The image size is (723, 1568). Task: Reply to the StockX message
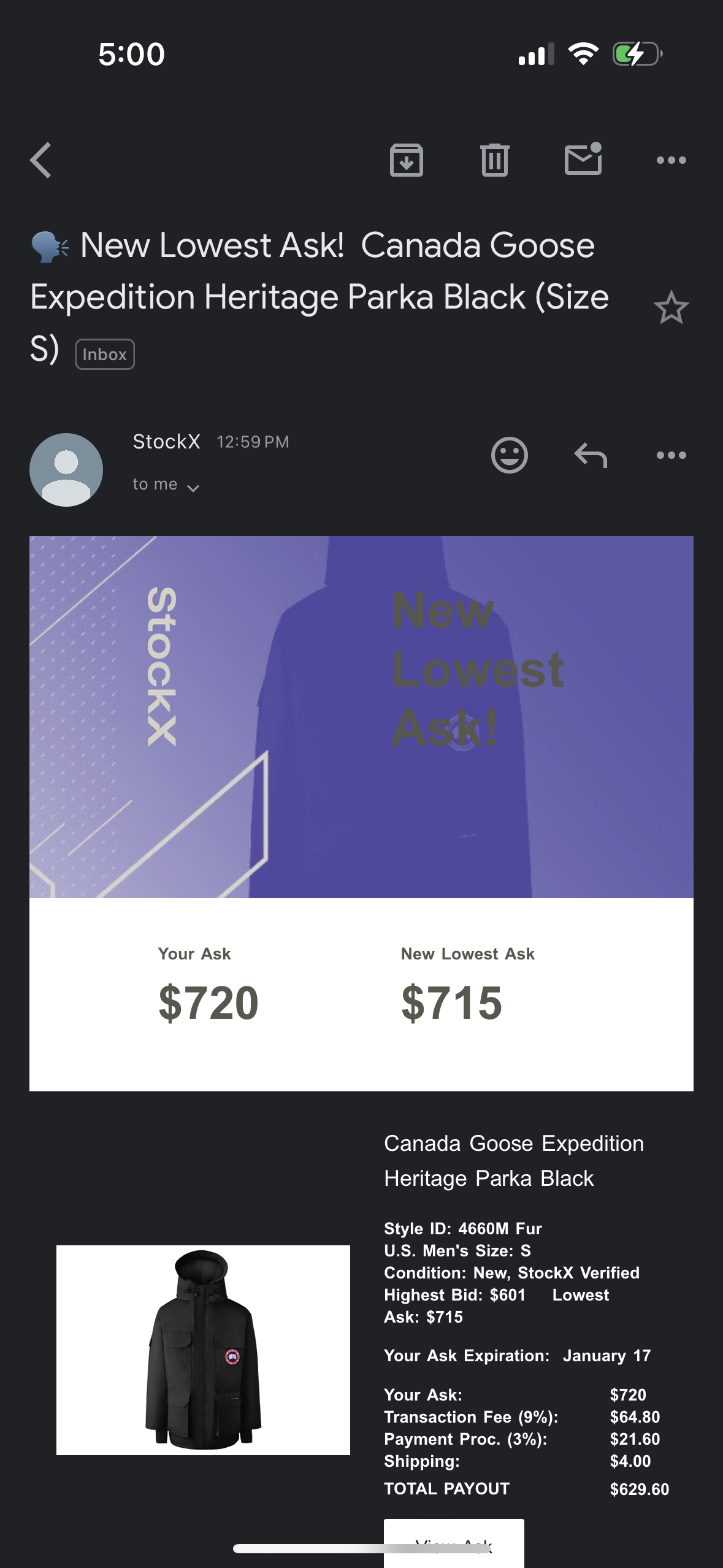[x=590, y=455]
